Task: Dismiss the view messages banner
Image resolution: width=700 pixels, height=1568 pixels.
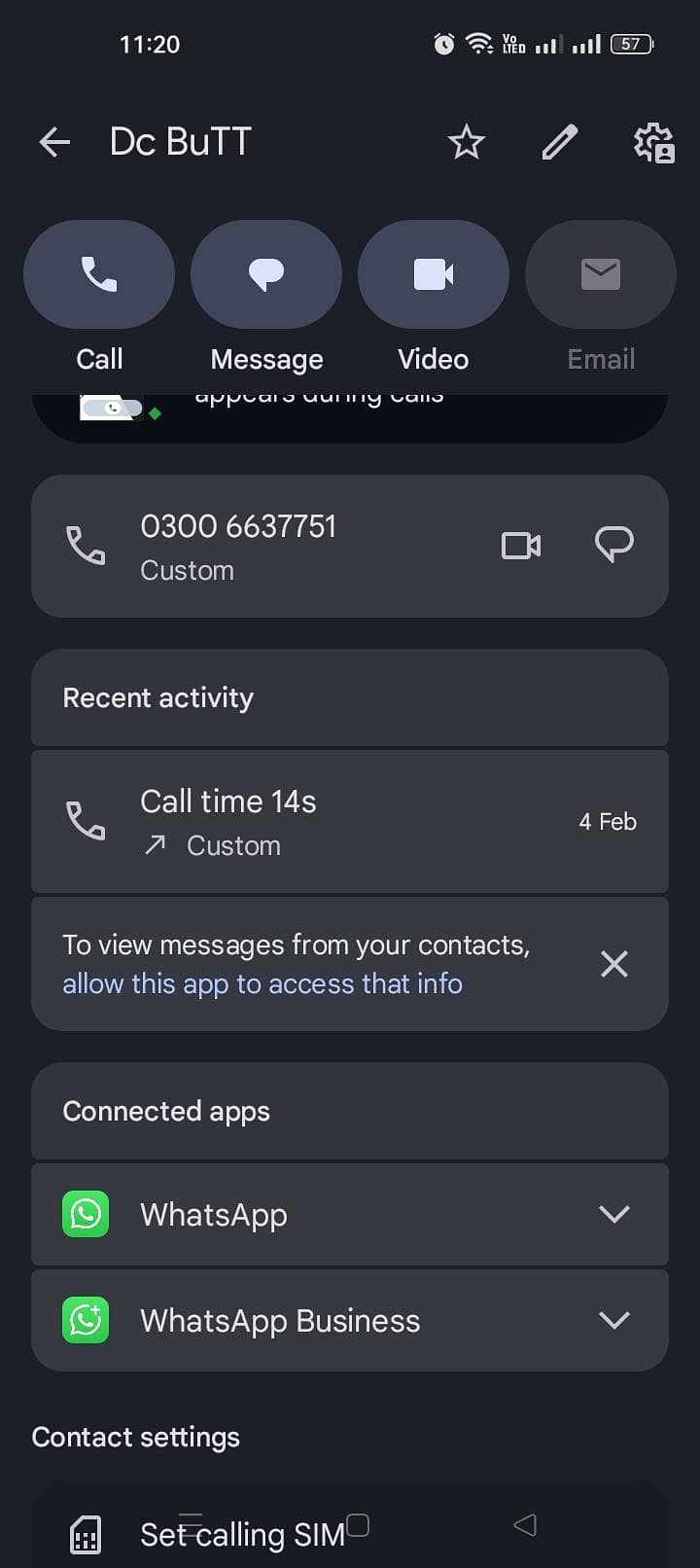Action: [x=613, y=964]
